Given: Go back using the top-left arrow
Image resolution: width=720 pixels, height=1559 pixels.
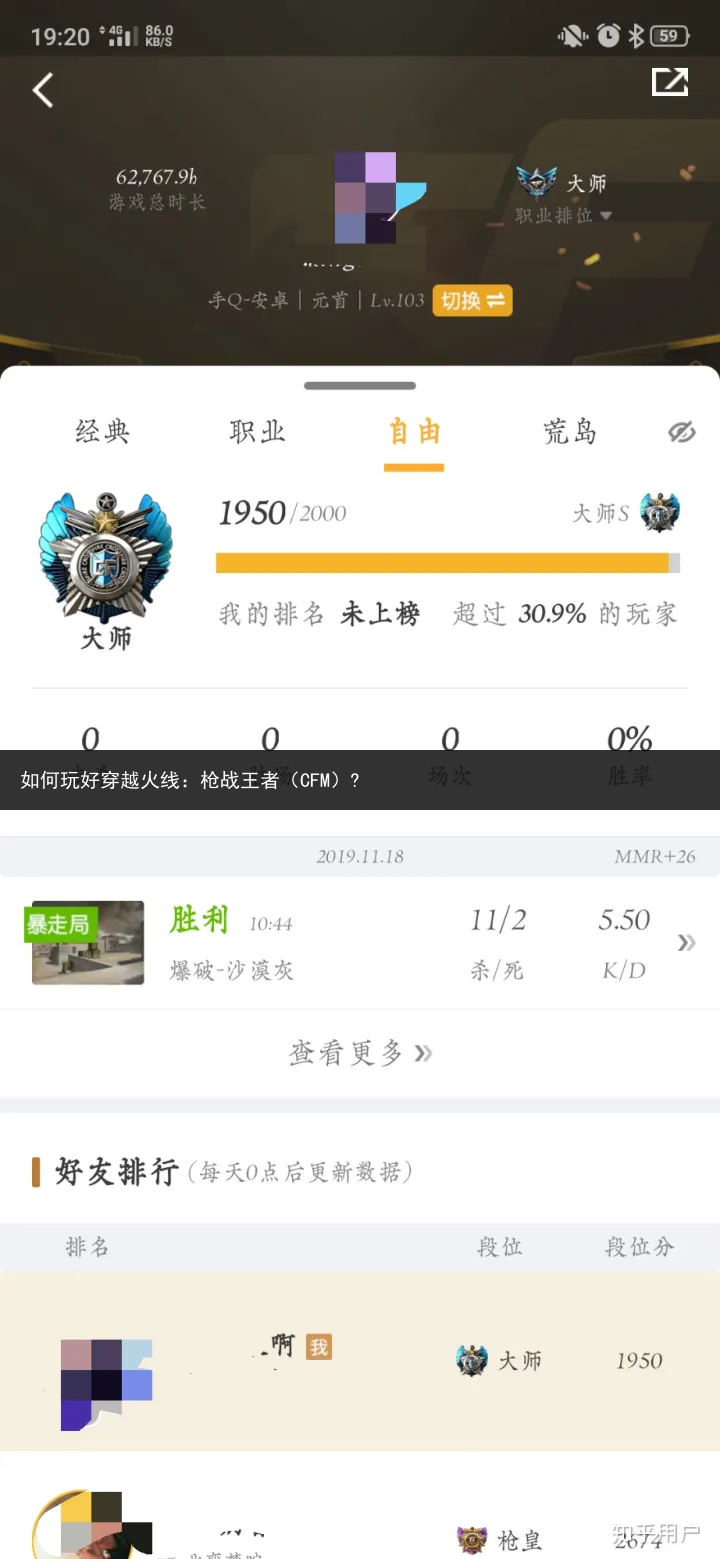Looking at the screenshot, I should point(42,91).
